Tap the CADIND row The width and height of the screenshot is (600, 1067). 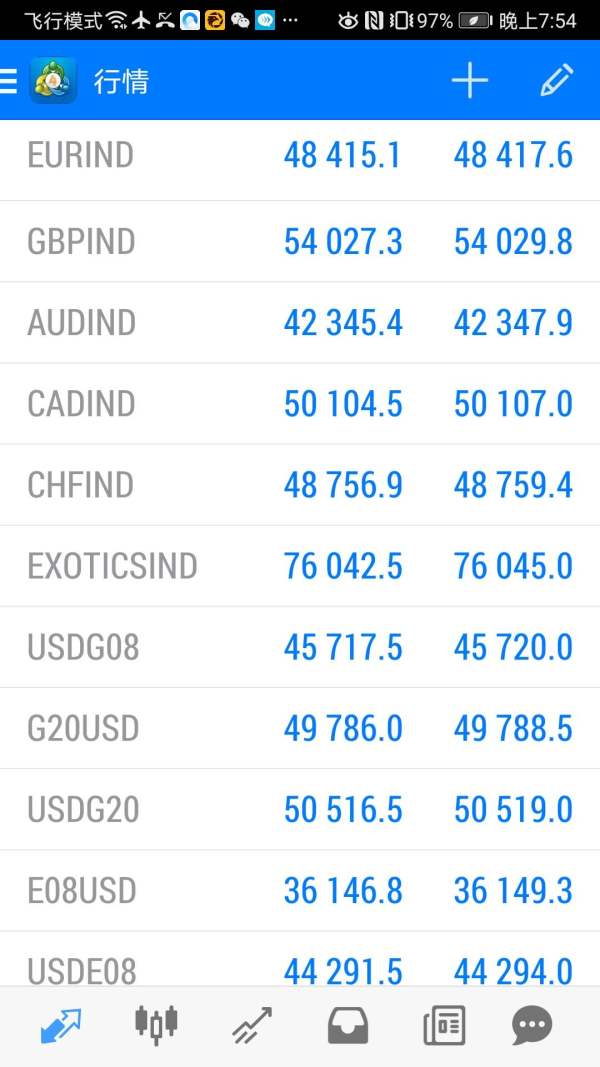point(81,404)
